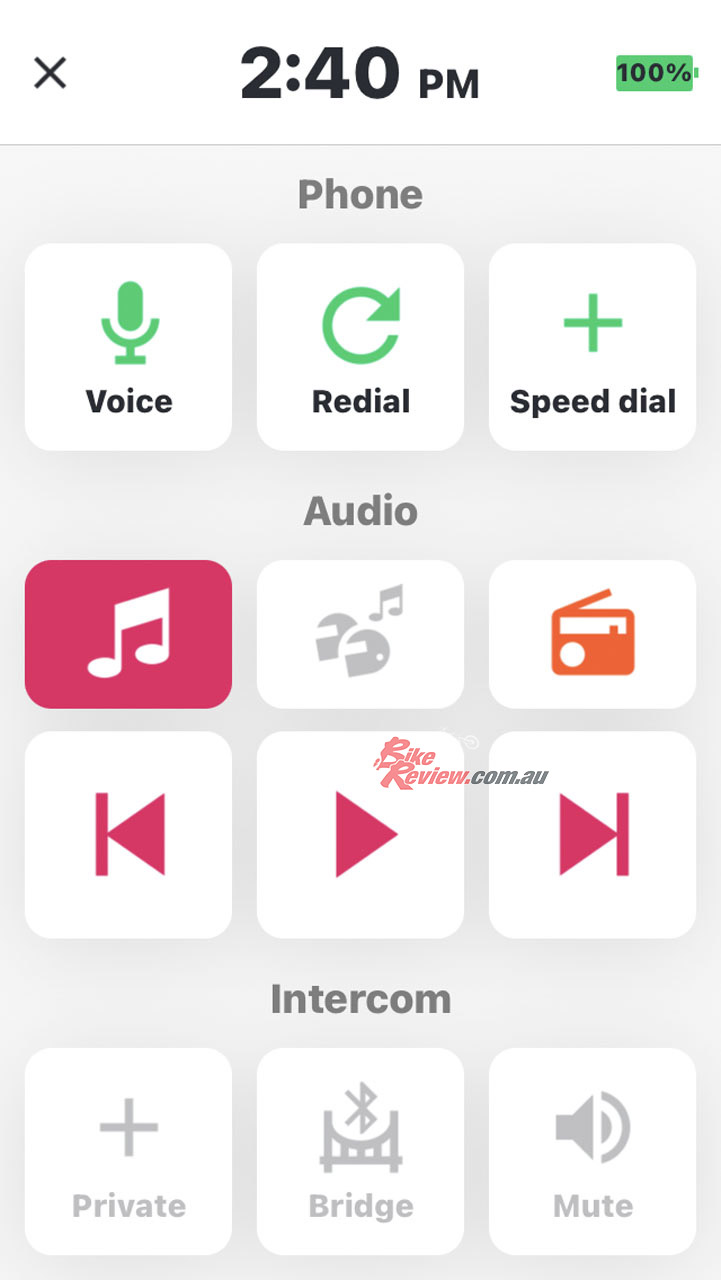Start a Private intercom chat

pos(128,1151)
